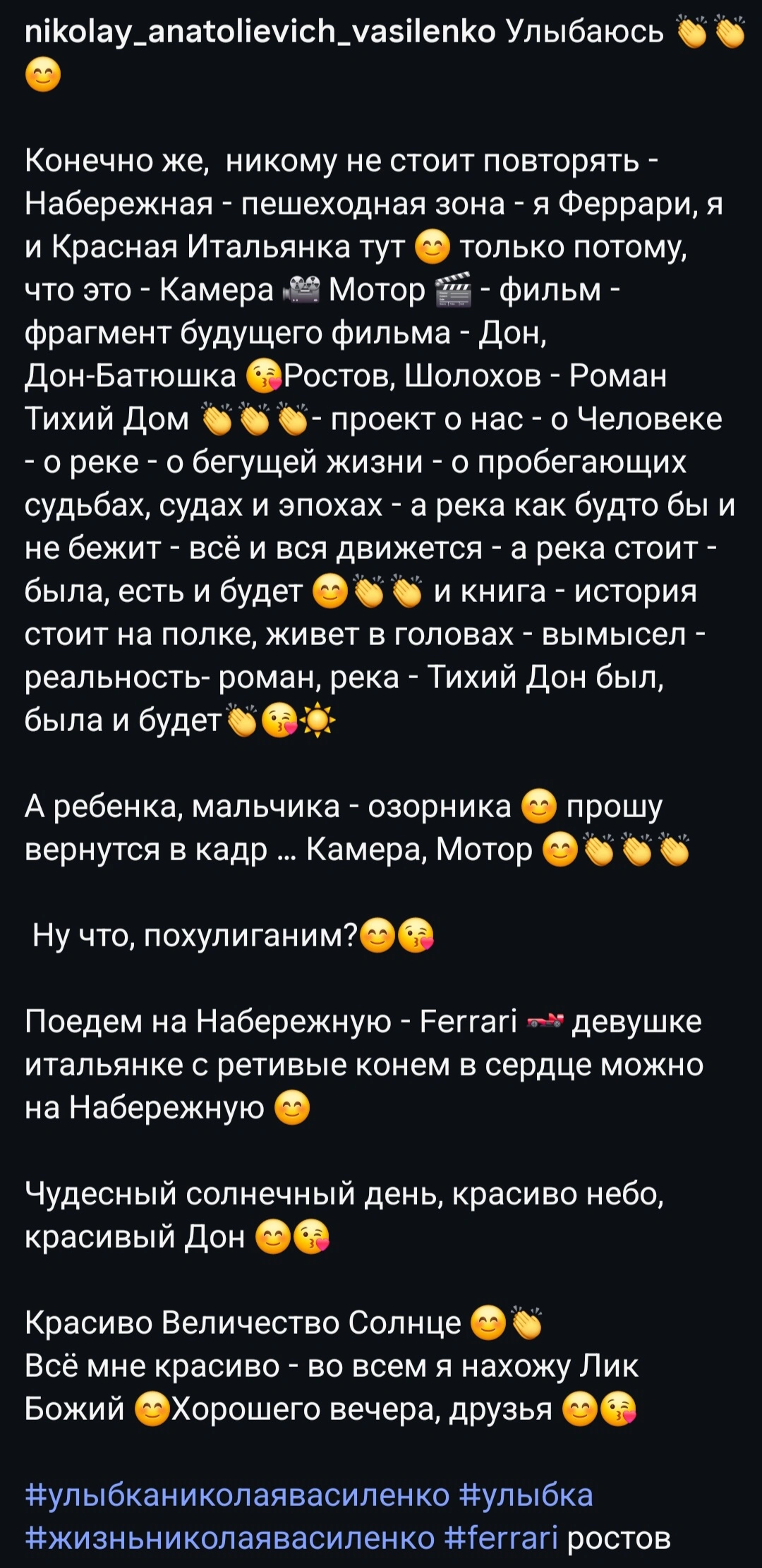Open the #улыбка hashtag
The width and height of the screenshot is (762, 1568).
tap(526, 1495)
